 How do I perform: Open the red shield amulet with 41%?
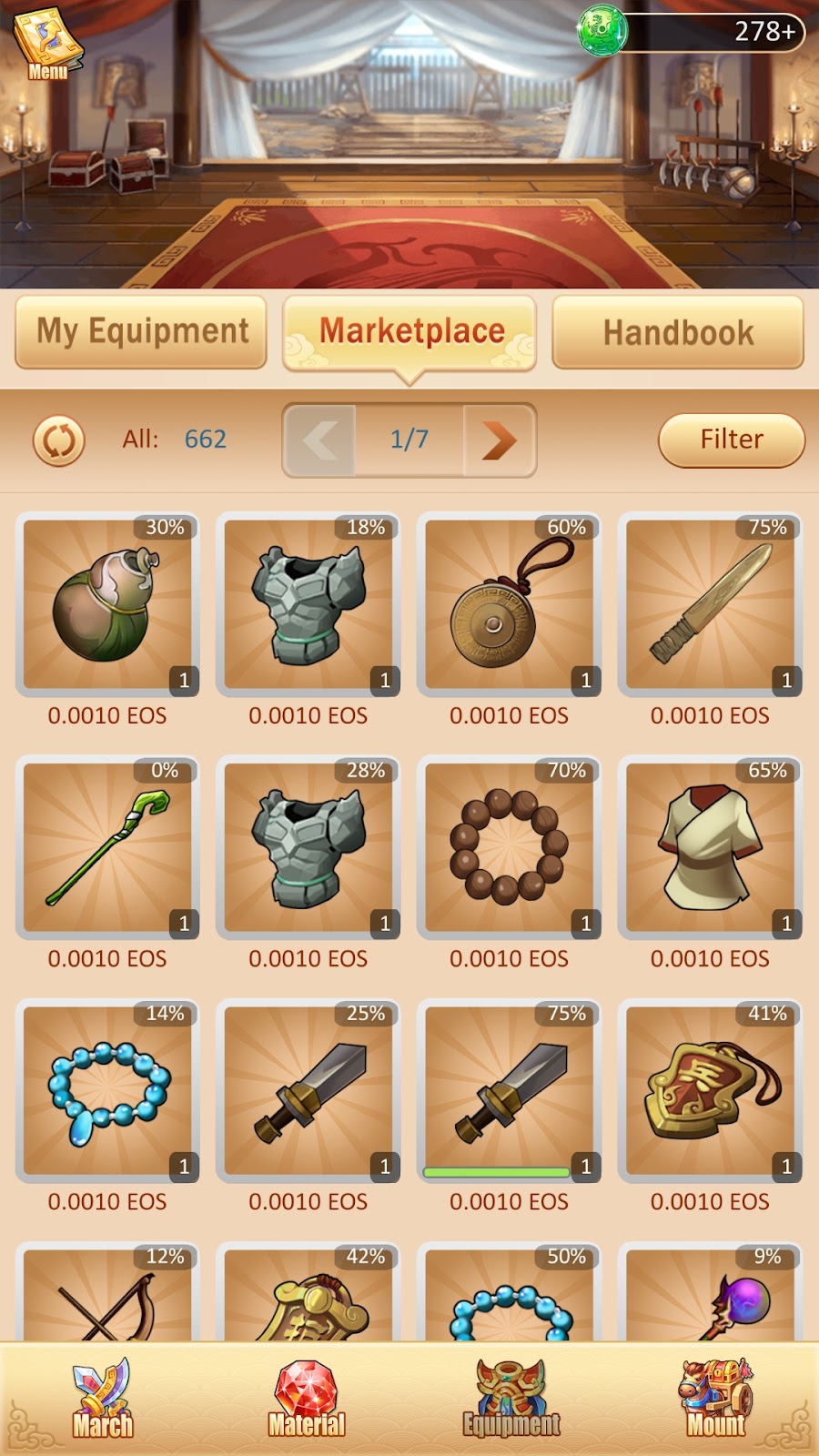pos(710,1090)
